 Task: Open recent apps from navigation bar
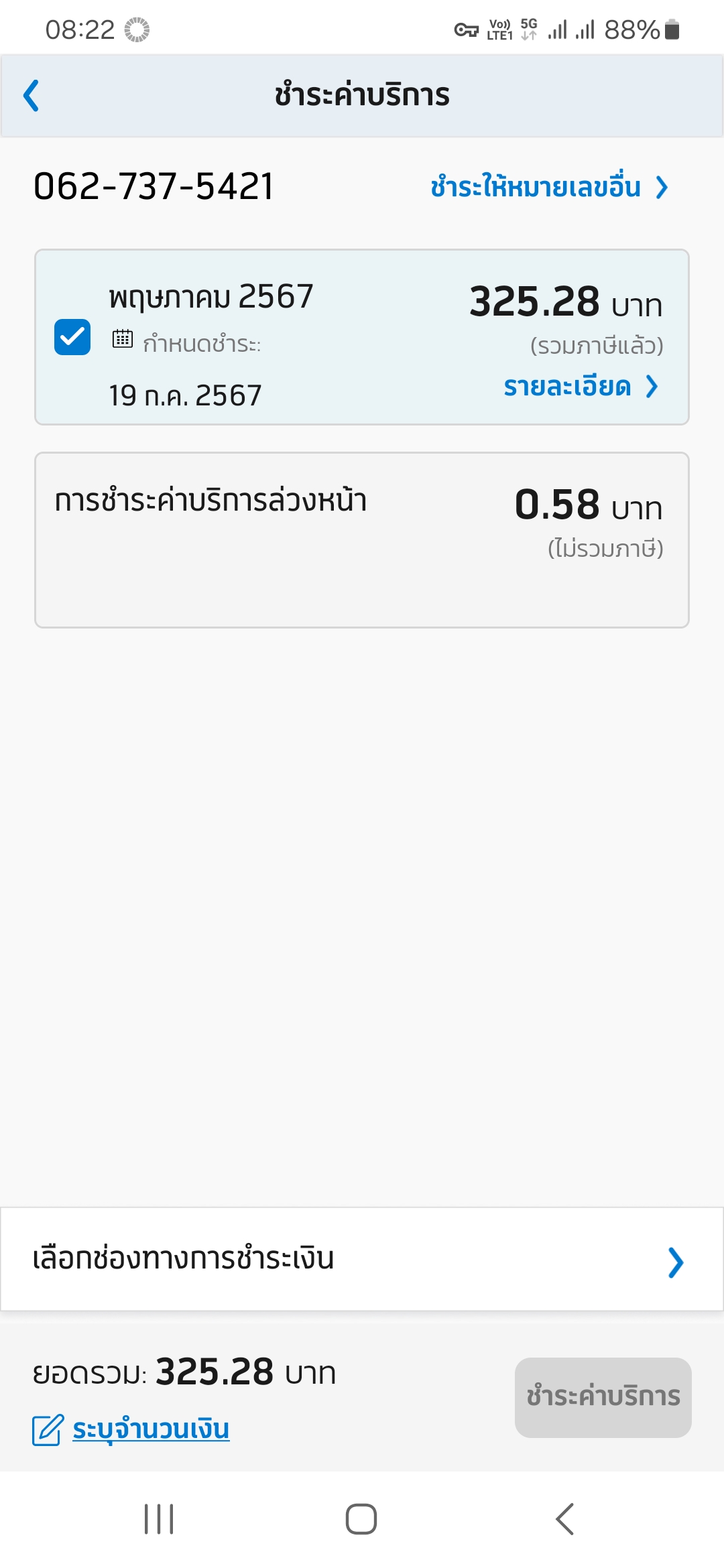[160, 1519]
